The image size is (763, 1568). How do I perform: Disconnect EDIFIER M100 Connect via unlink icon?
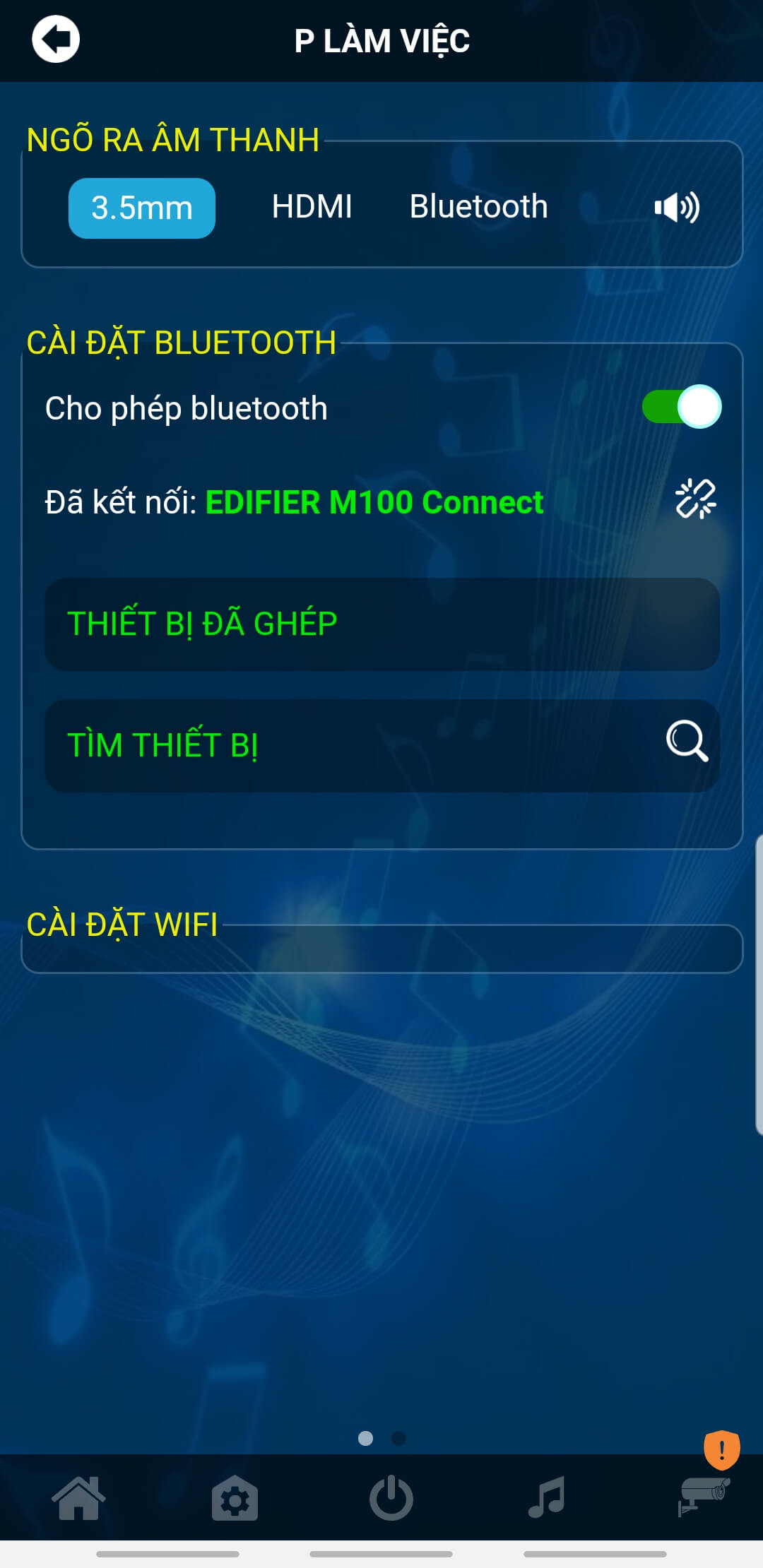pos(695,499)
